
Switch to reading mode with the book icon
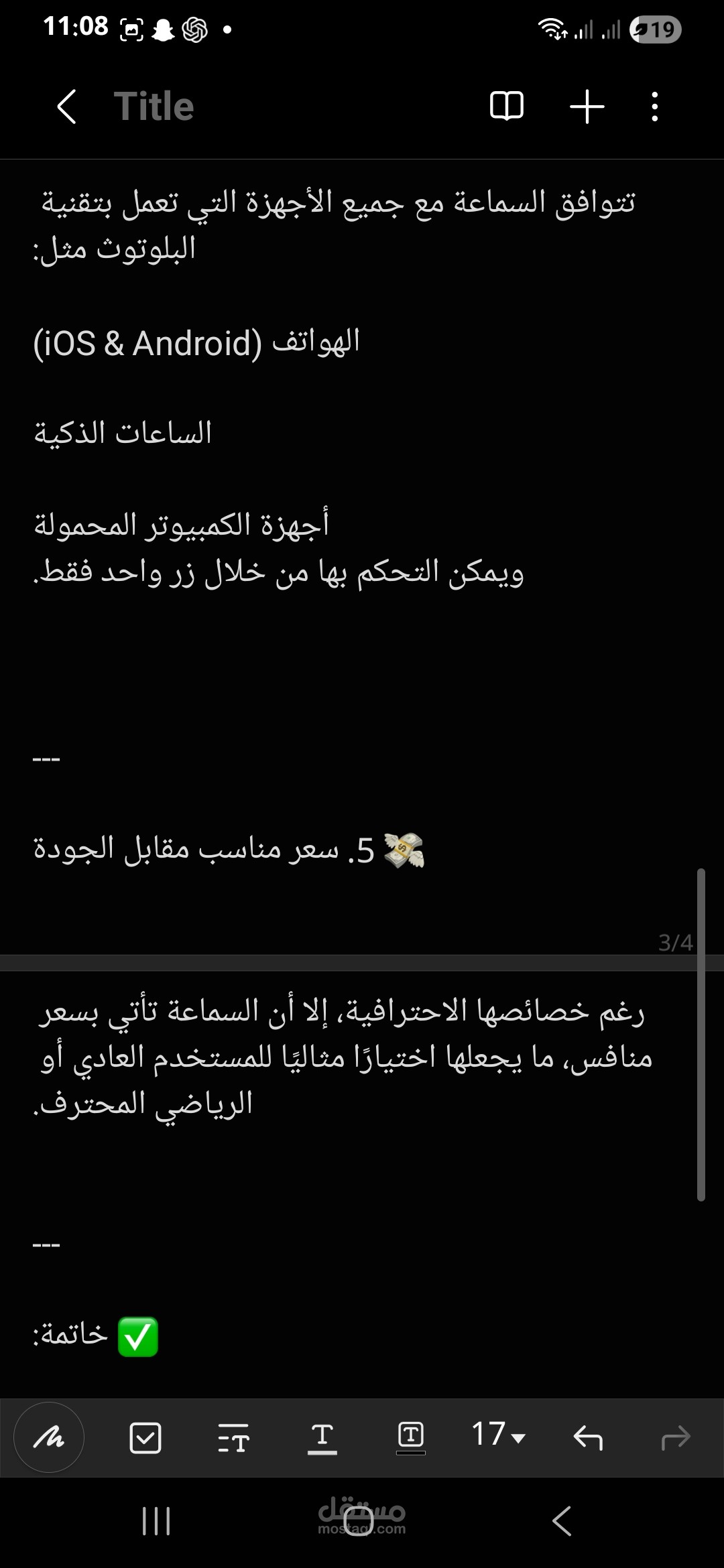click(507, 106)
